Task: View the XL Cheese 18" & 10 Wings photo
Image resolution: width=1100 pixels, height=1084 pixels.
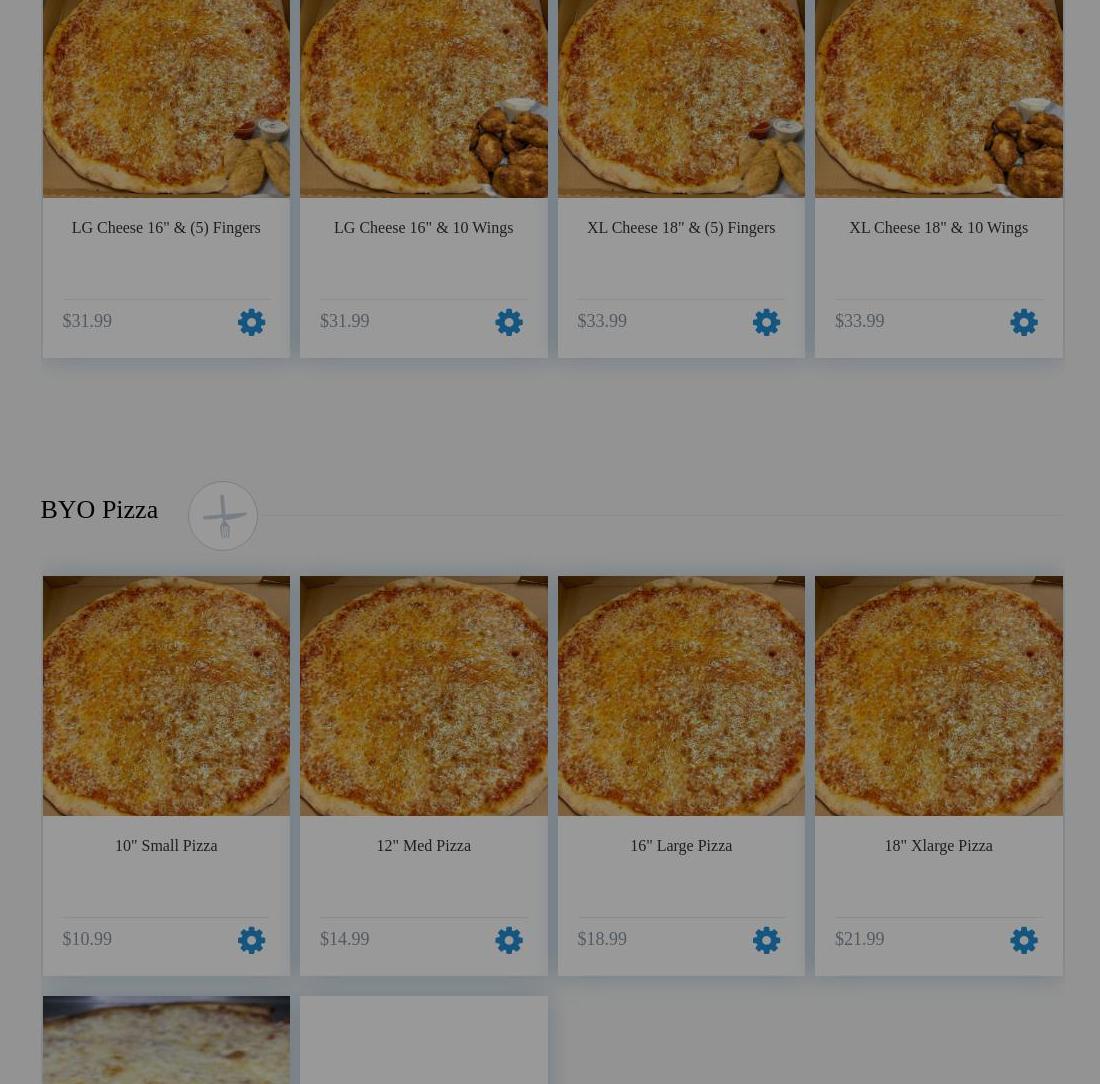Action: click(939, 98)
